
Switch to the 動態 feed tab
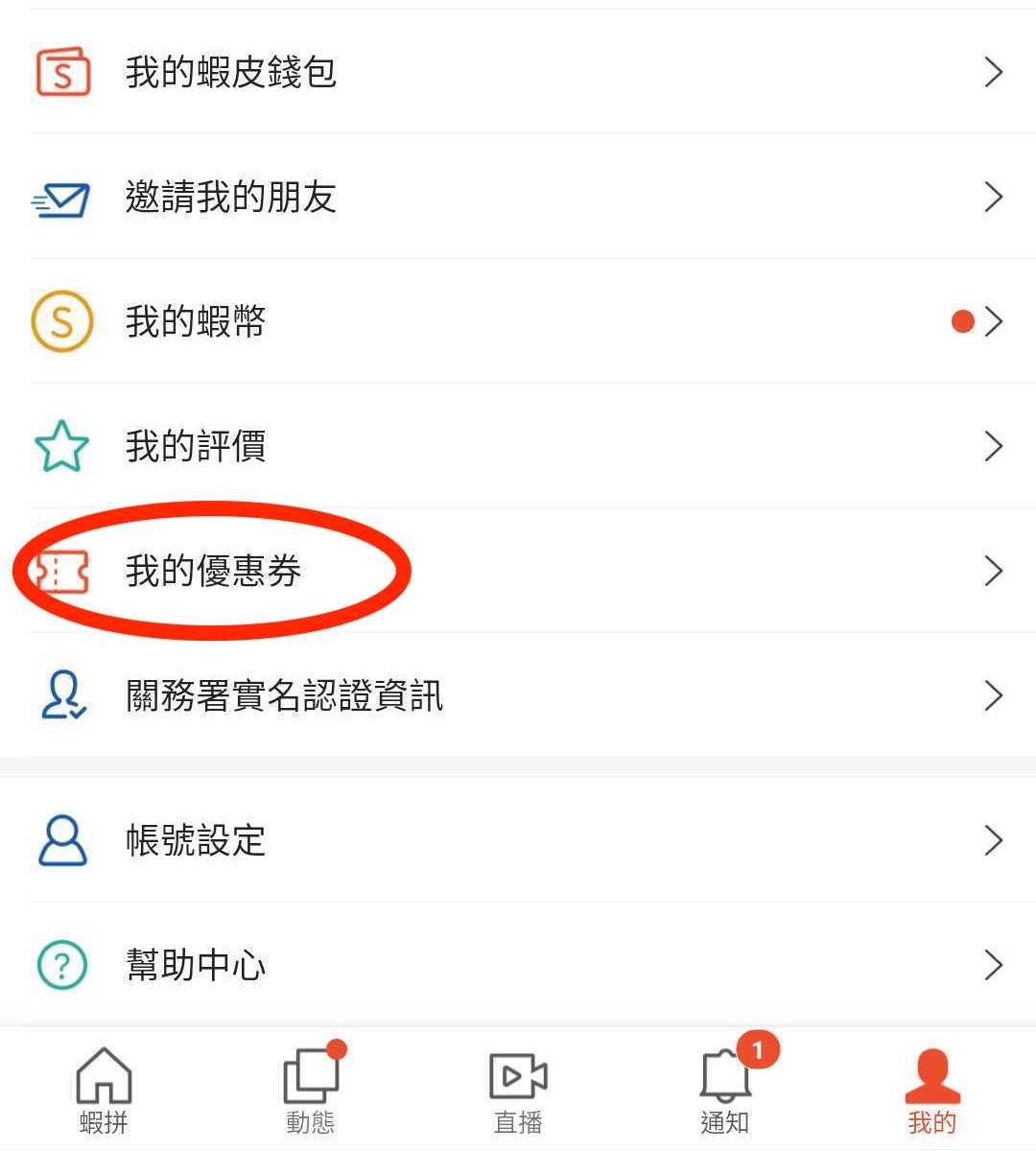pyautogui.click(x=311, y=1090)
